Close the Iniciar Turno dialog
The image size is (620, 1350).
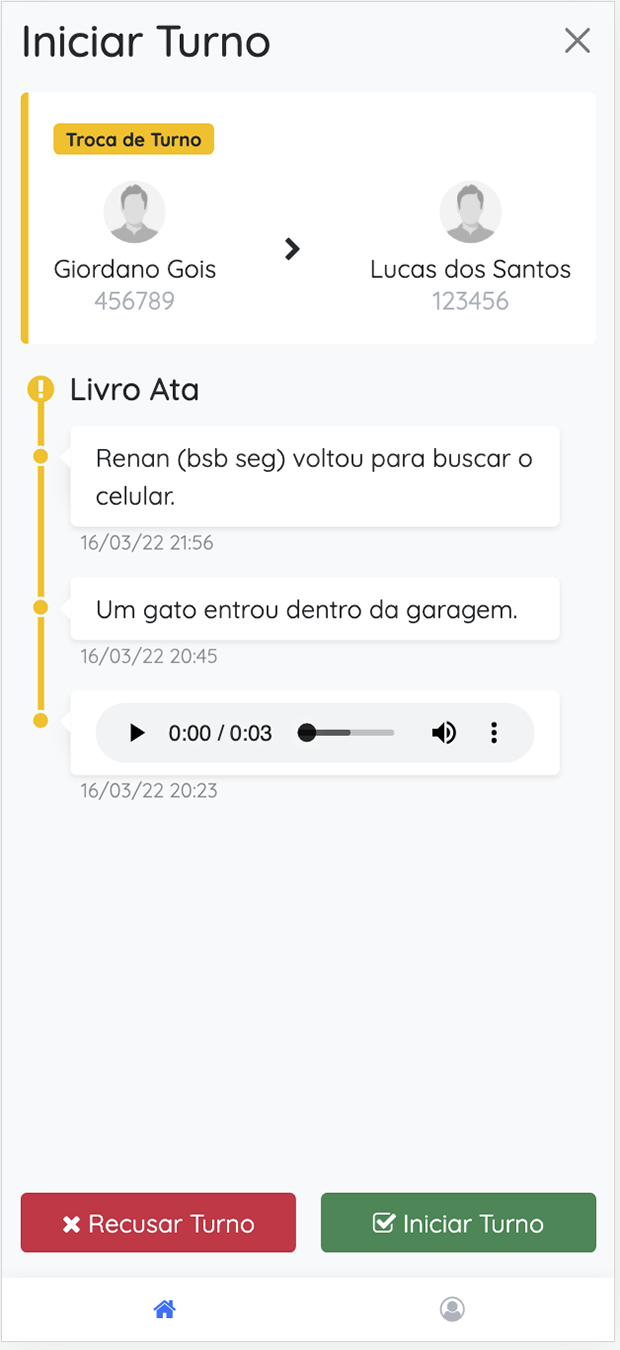(x=577, y=41)
